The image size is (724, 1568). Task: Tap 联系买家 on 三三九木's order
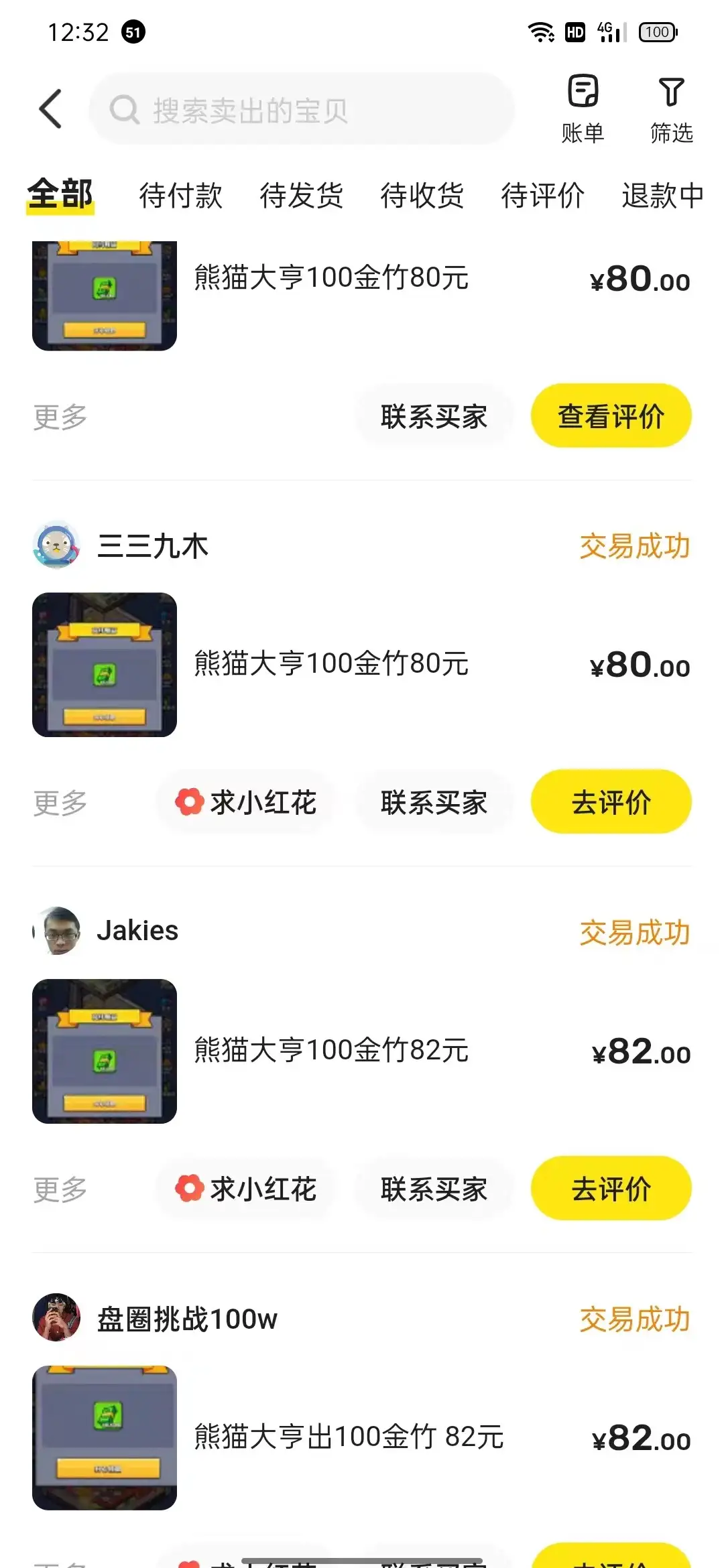434,801
